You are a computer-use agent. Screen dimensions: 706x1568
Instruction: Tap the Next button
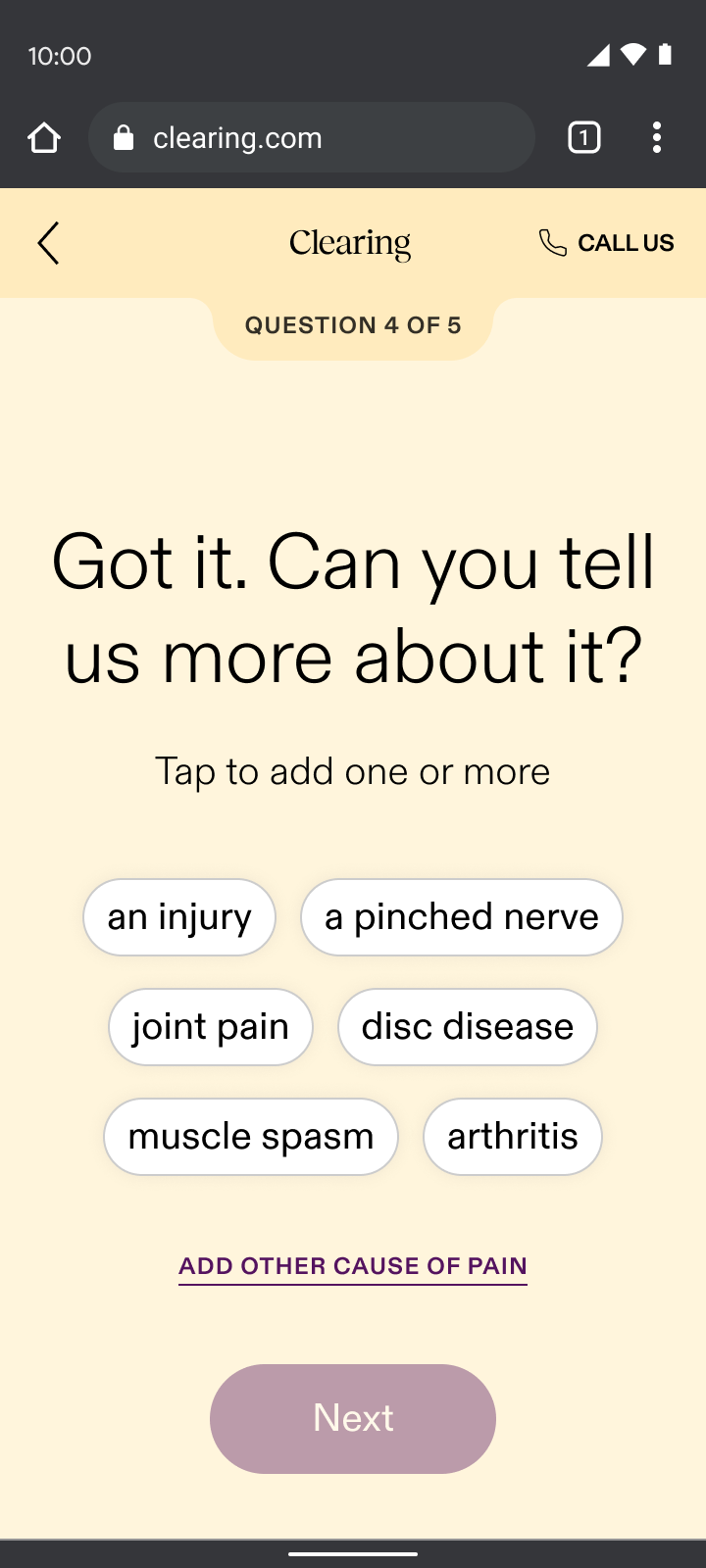click(353, 1418)
